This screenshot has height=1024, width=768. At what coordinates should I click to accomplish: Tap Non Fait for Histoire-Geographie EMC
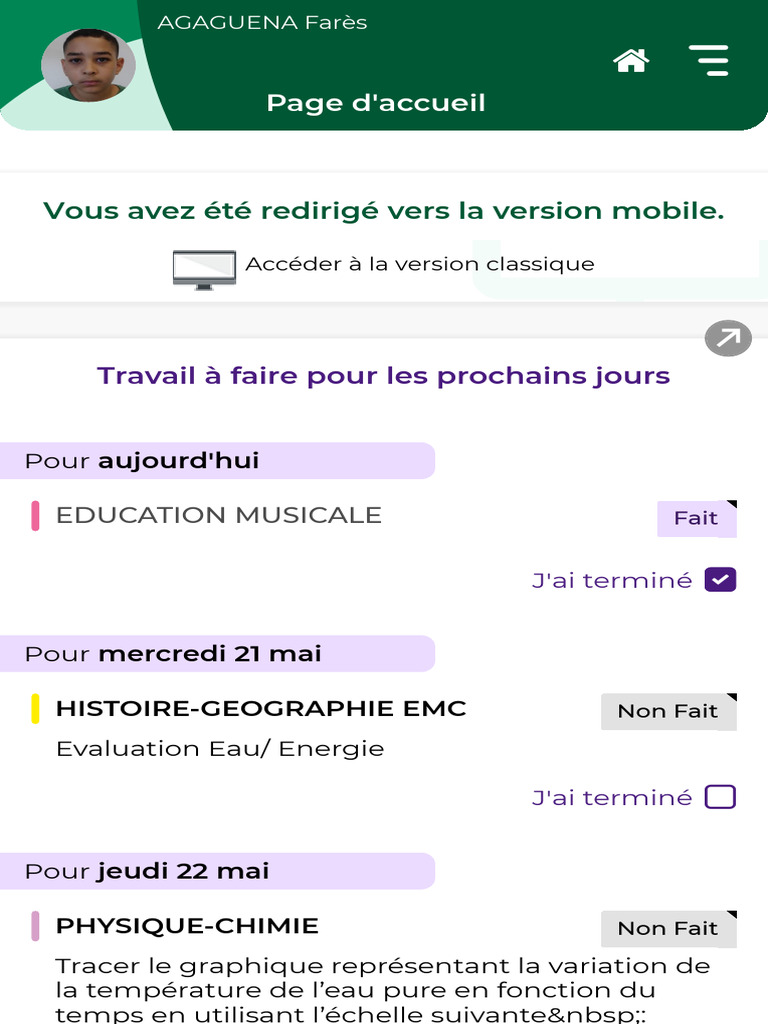668,711
